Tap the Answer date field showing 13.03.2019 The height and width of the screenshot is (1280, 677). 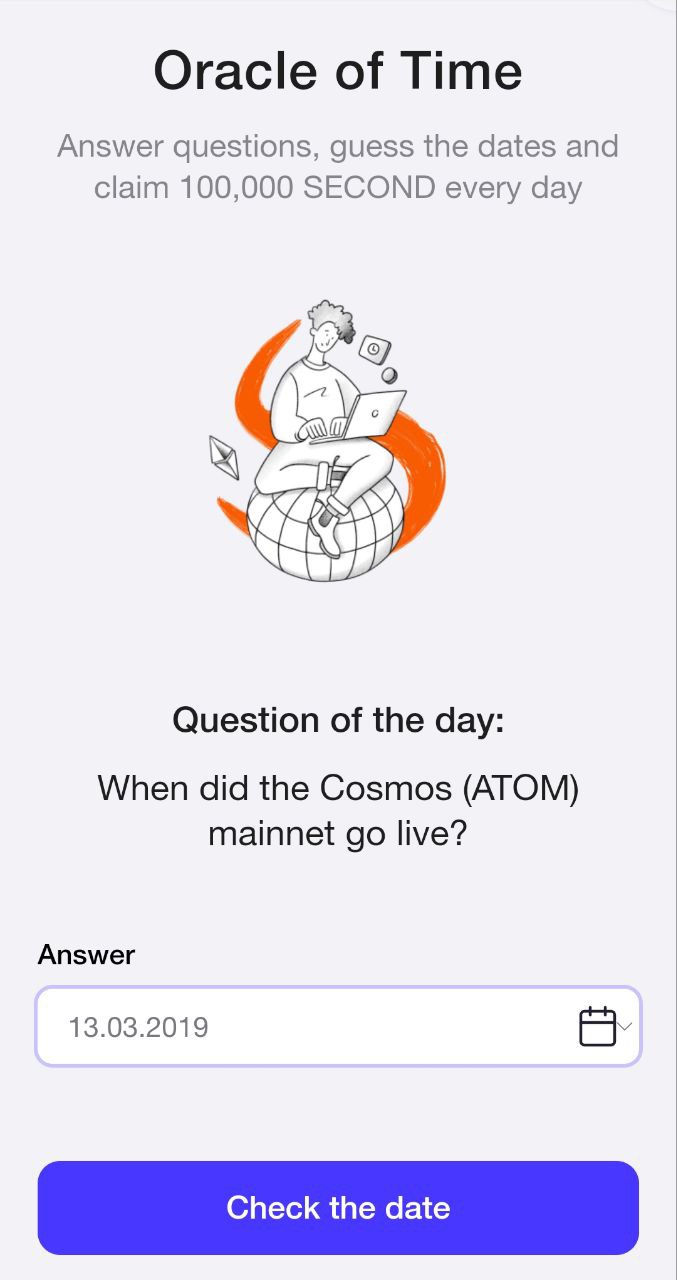pyautogui.click(x=300, y=1027)
